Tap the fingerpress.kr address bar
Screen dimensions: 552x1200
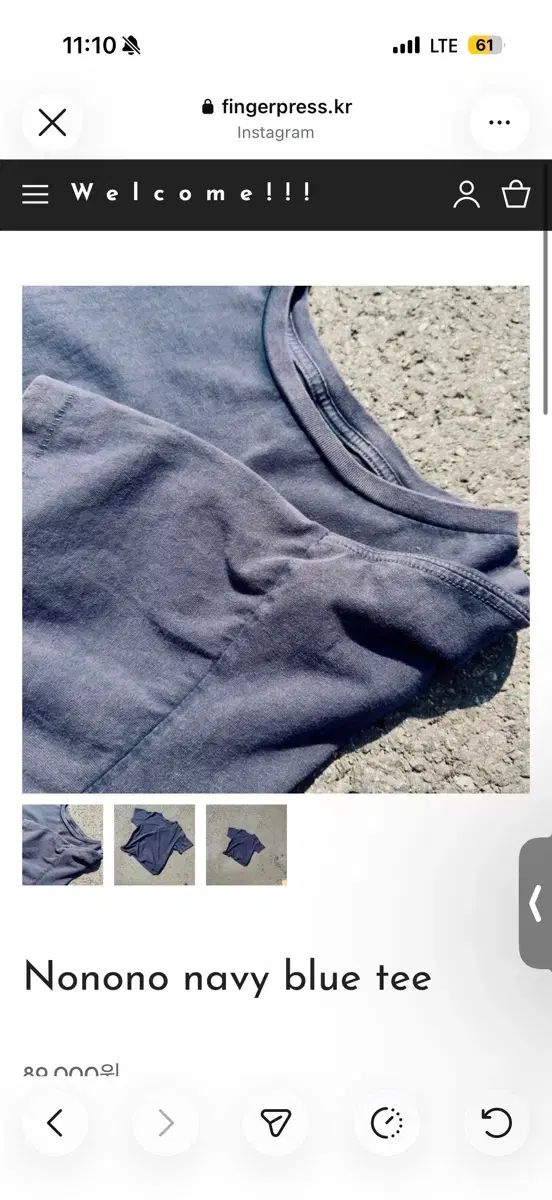pos(276,119)
